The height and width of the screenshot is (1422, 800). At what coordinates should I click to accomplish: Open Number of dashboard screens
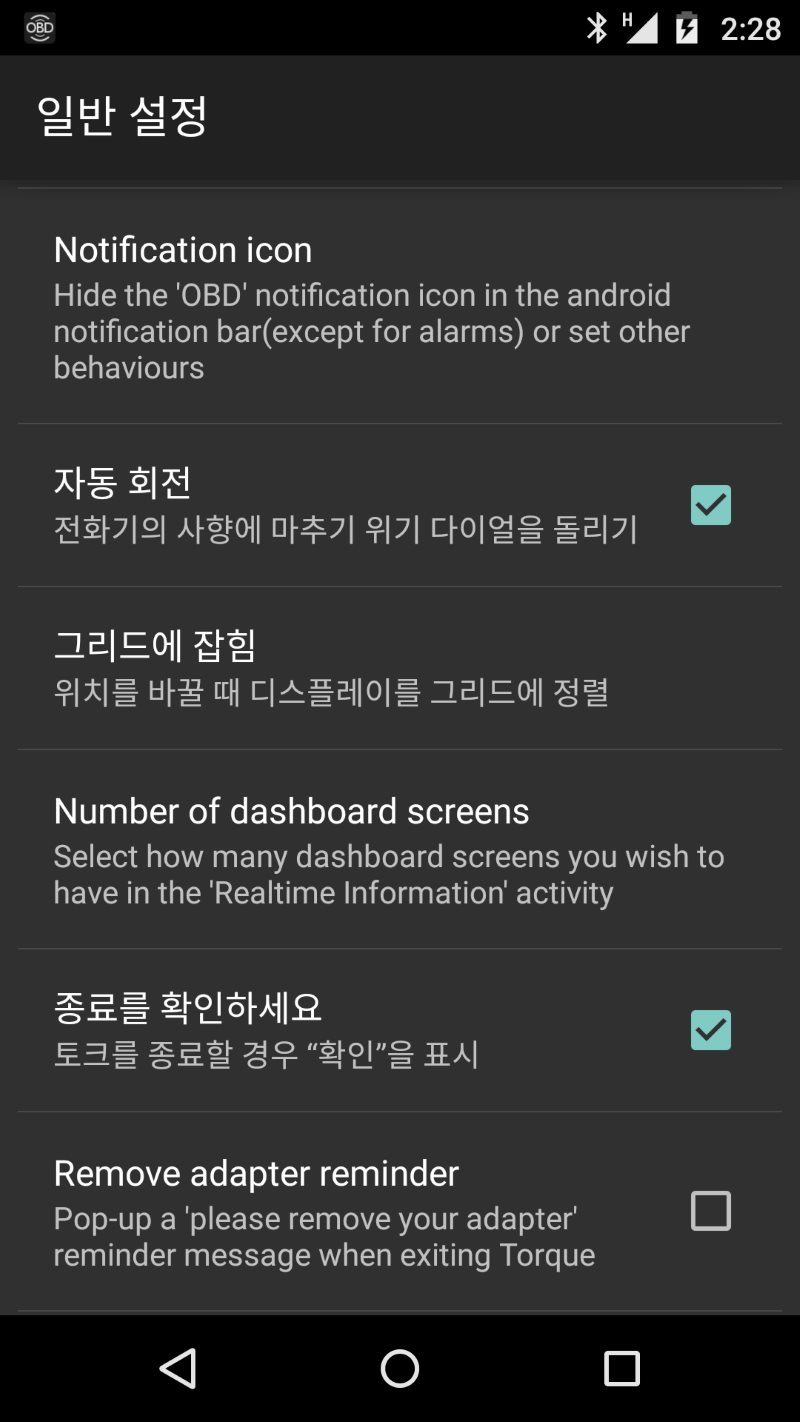click(x=400, y=849)
